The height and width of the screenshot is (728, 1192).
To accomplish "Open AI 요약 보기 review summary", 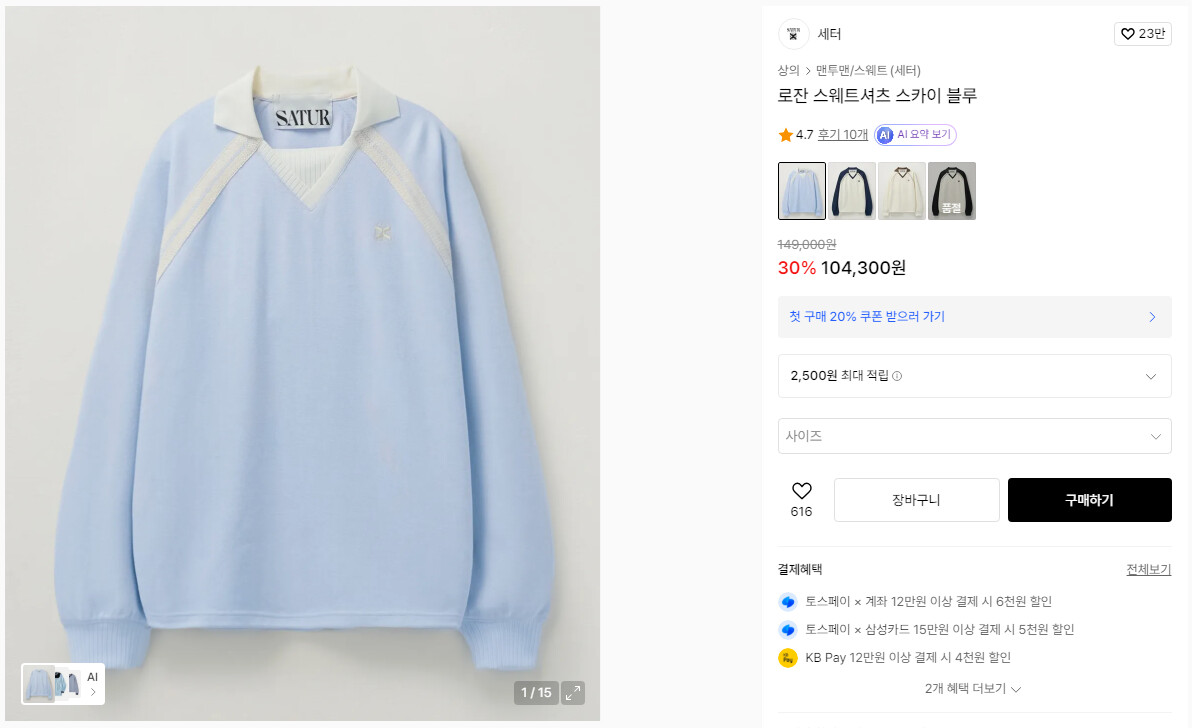I will tap(915, 135).
